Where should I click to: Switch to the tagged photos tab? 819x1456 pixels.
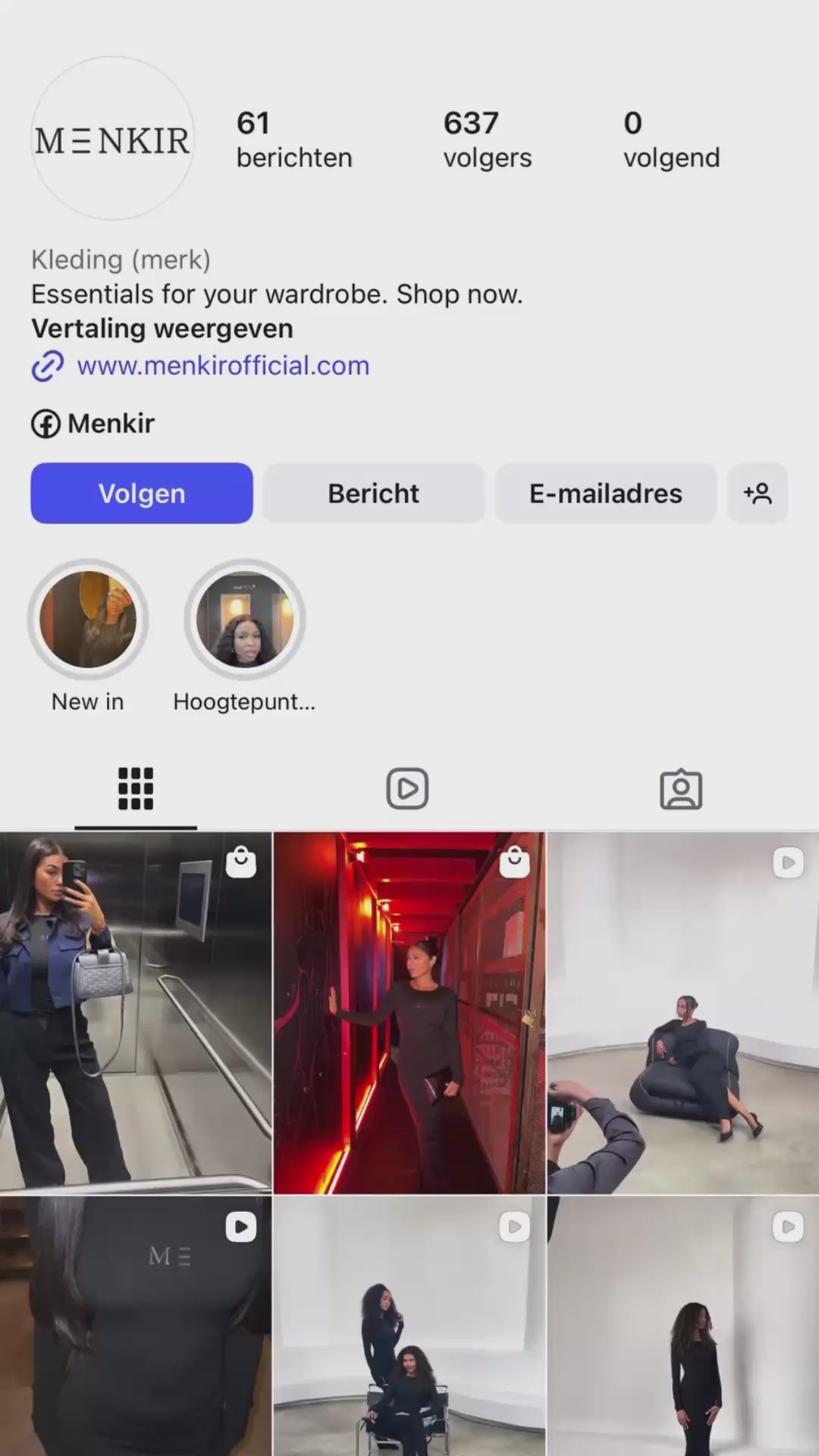(x=681, y=789)
